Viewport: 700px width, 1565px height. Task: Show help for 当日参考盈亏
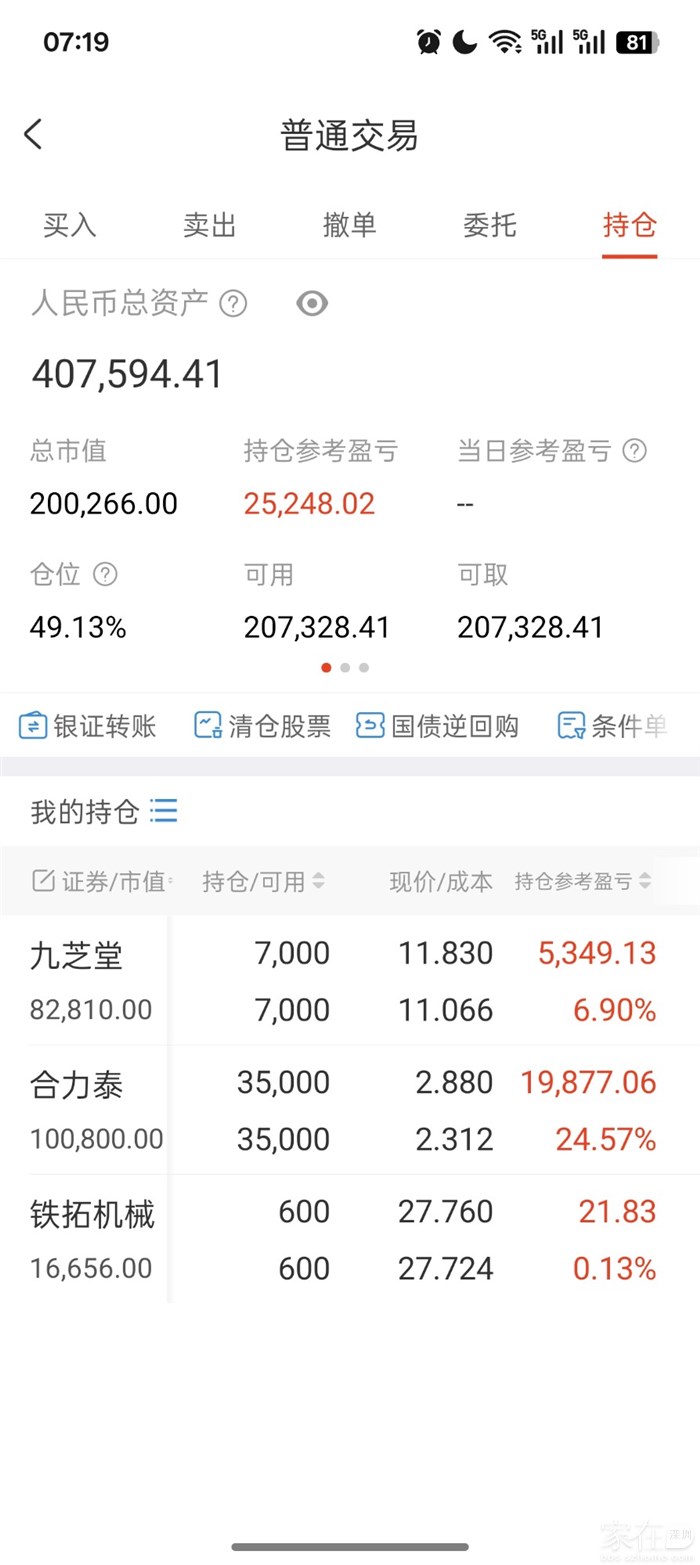click(x=634, y=451)
